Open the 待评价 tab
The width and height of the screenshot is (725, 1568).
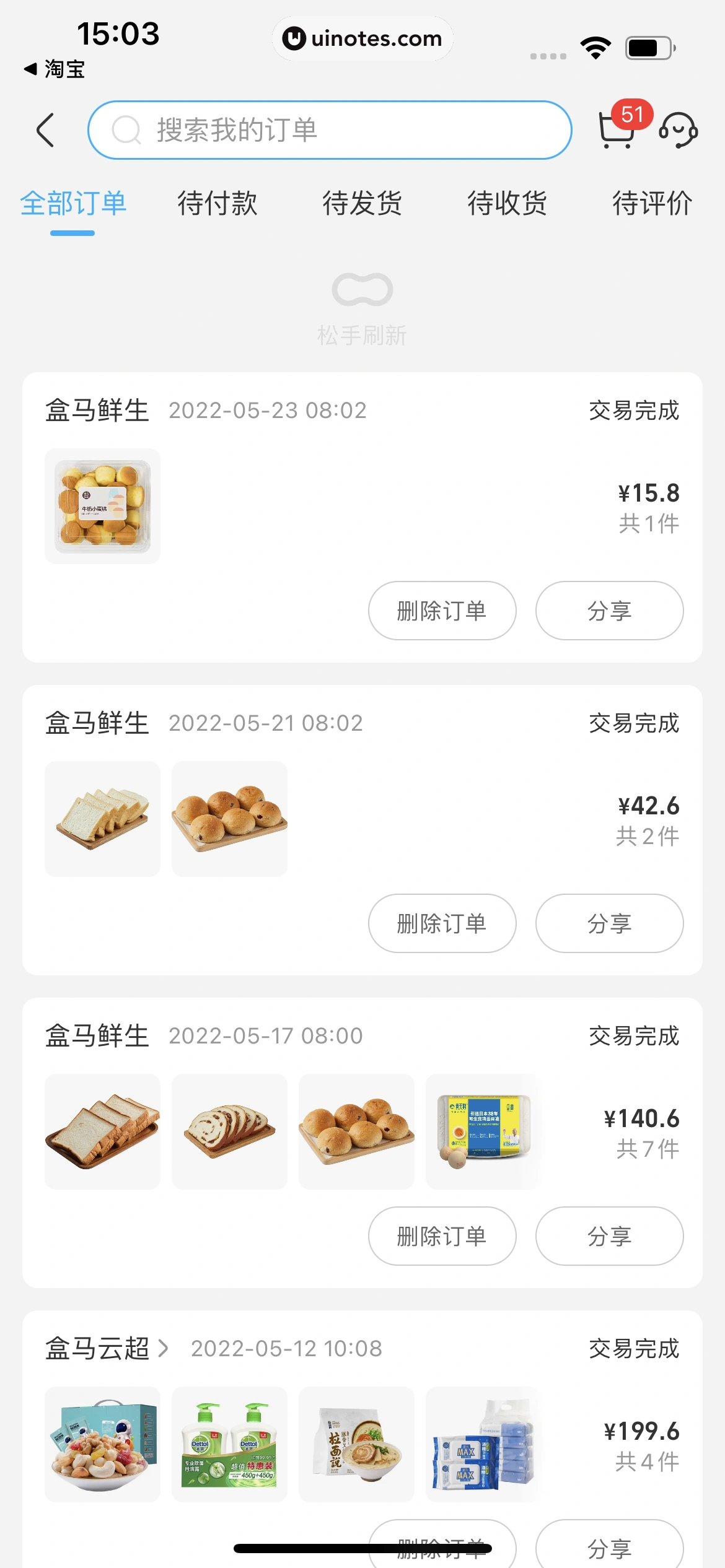point(651,204)
